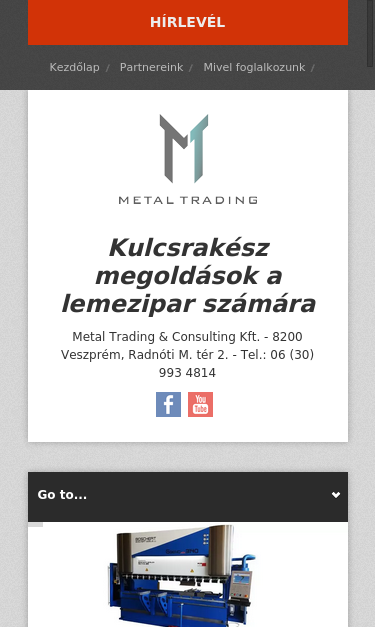Open the Kezdőlap breadcrumb link
The image size is (375, 627).
(74, 67)
